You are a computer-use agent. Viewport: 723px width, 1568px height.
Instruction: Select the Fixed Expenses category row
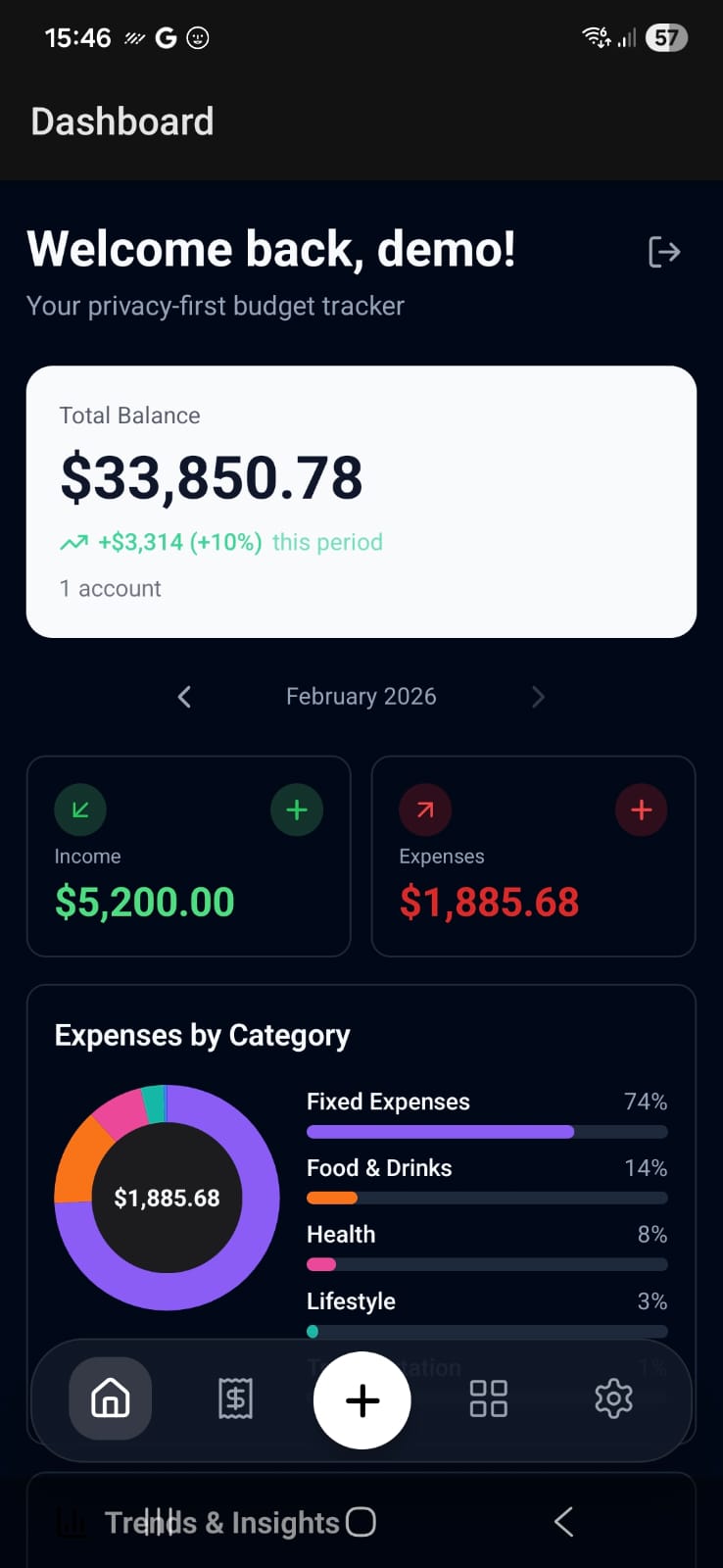pos(486,1113)
